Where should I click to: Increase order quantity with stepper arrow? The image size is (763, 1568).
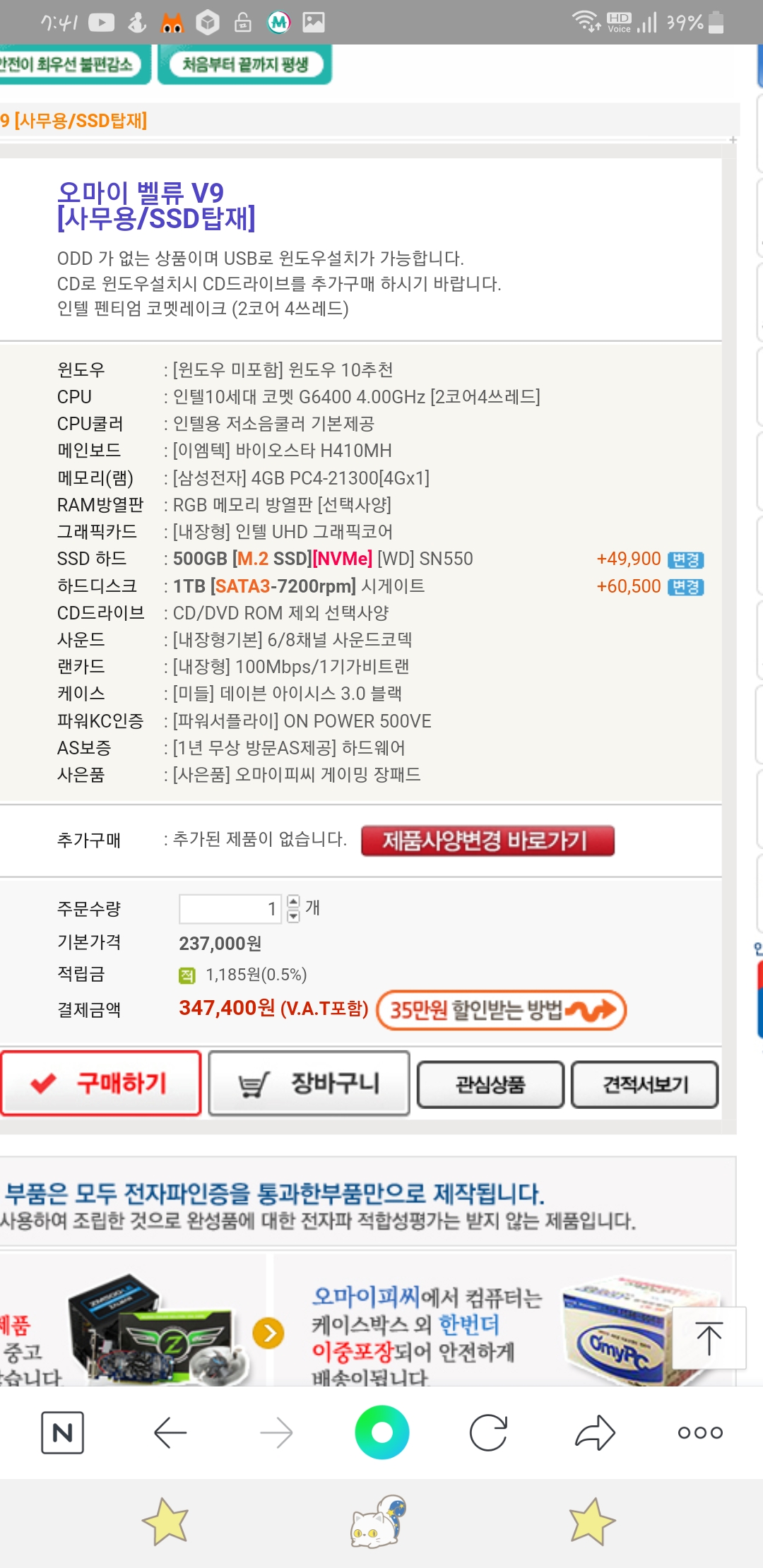pos(294,902)
